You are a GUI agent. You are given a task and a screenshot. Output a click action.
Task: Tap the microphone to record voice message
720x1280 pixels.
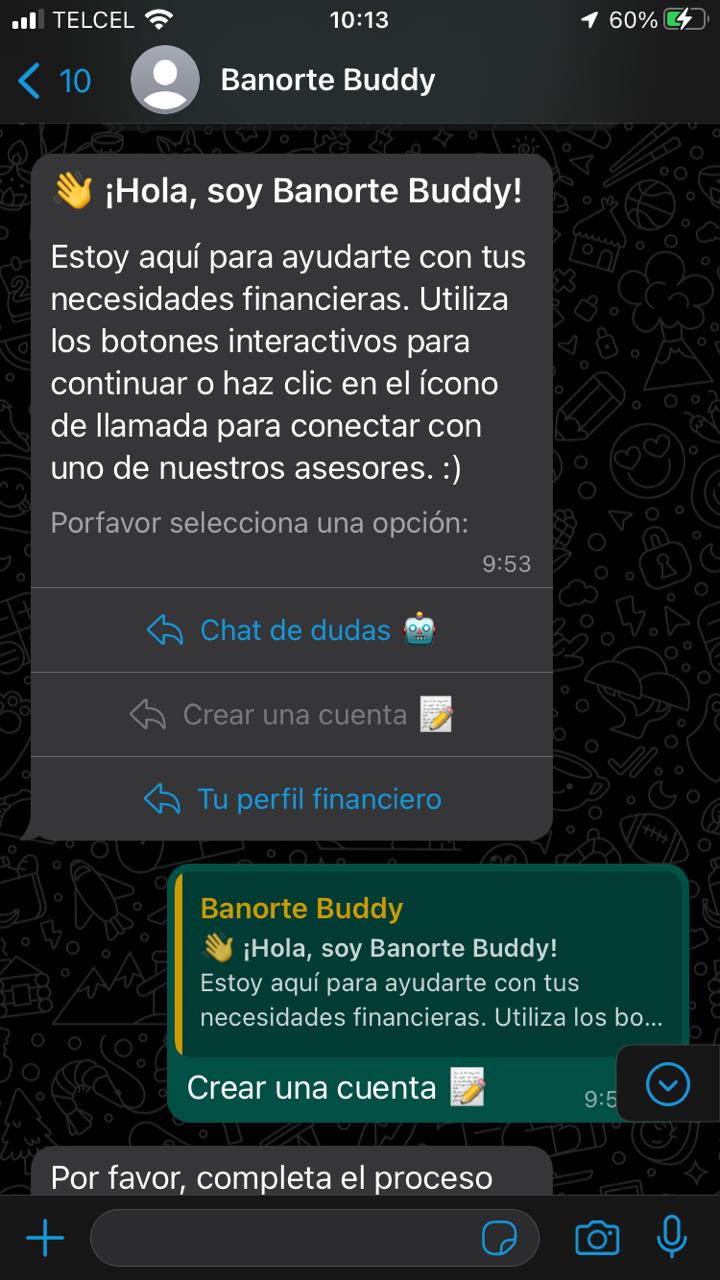(671, 1238)
